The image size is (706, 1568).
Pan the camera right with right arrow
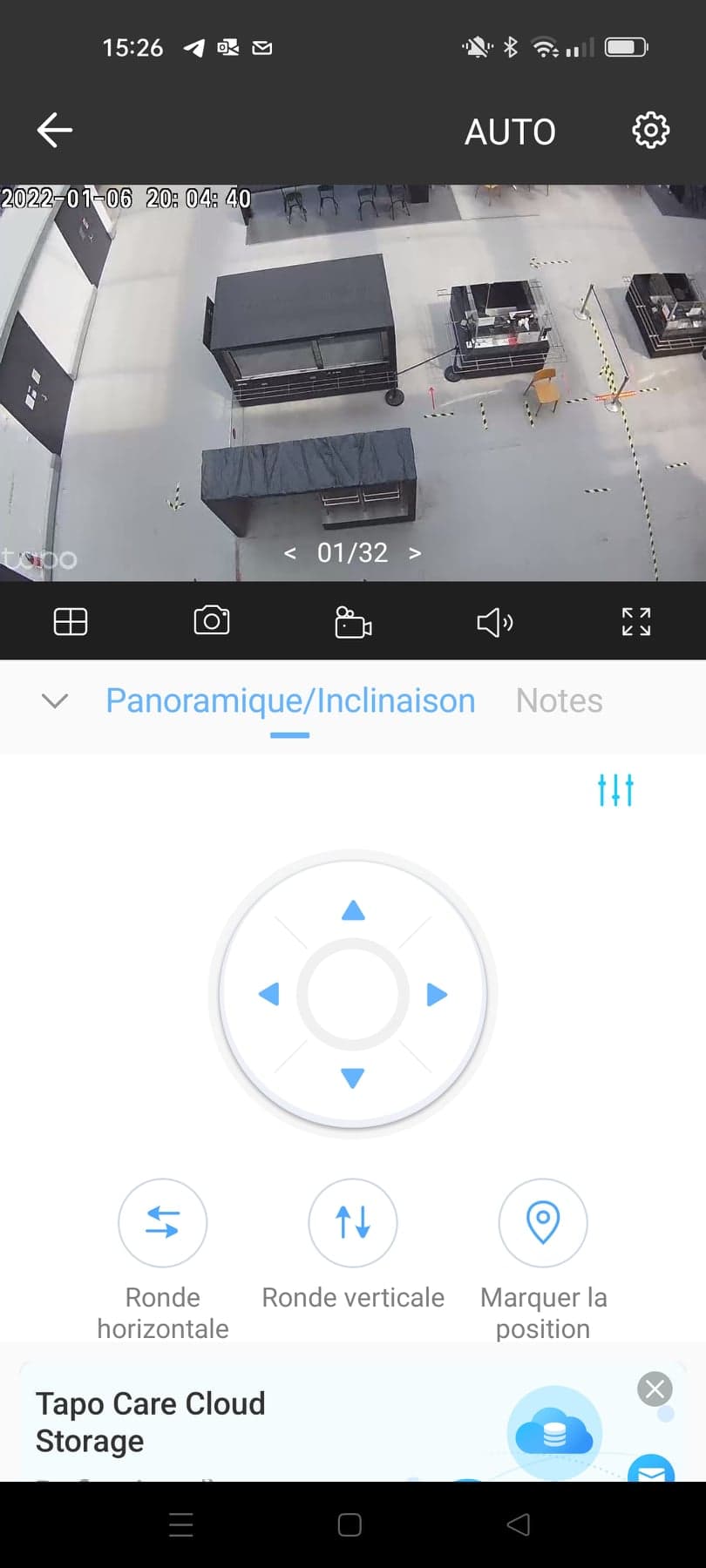coord(437,995)
